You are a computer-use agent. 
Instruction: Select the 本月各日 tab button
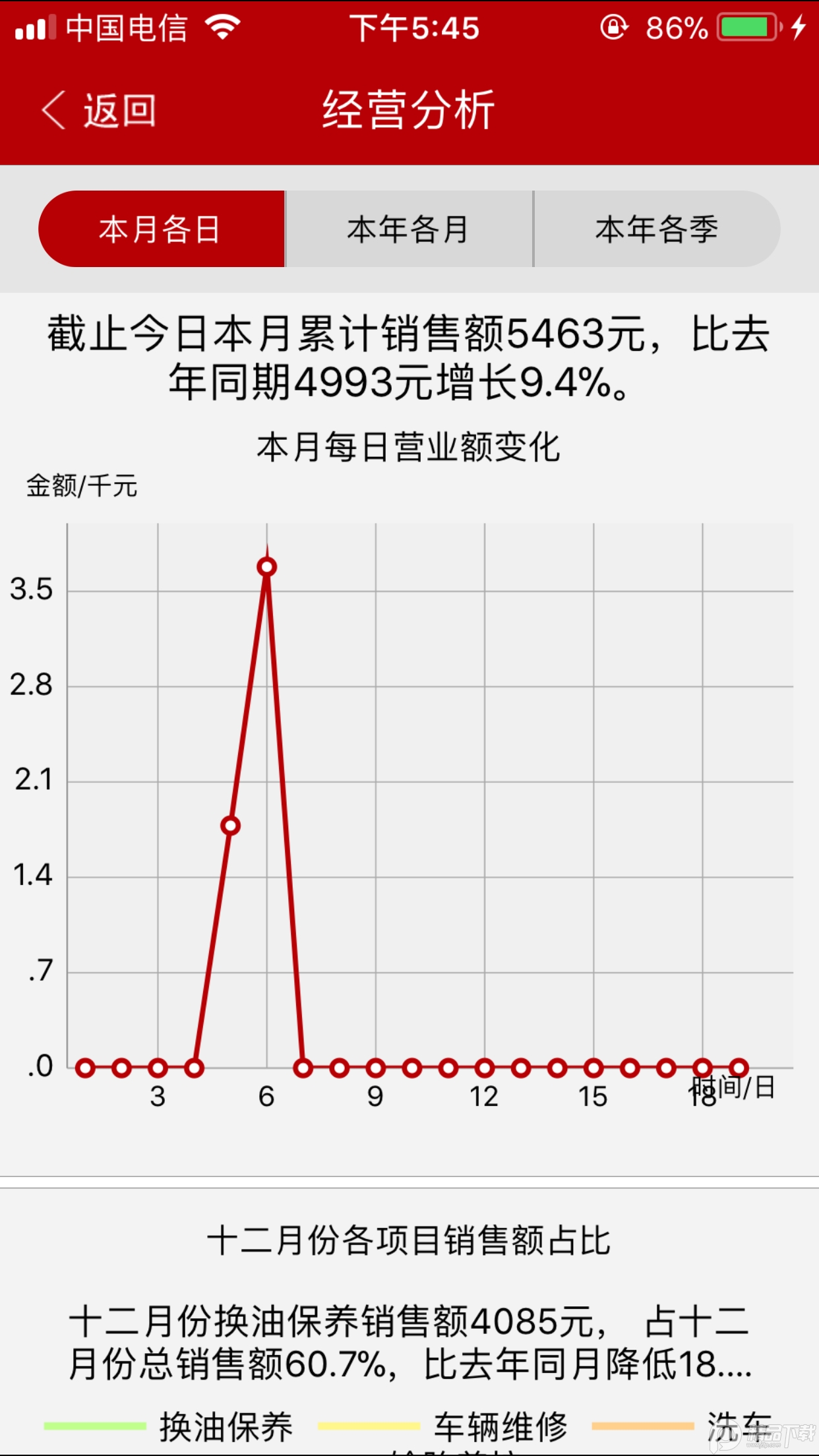160,229
